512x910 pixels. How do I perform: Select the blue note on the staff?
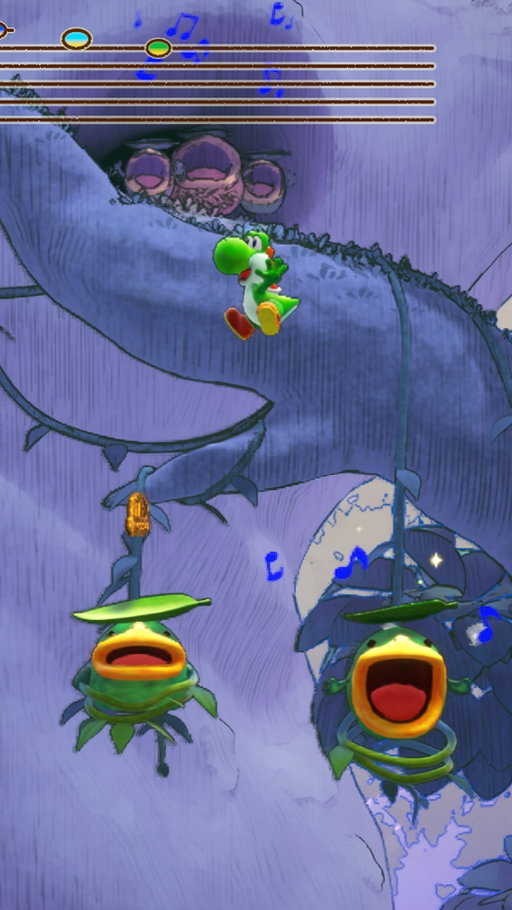pyautogui.click(x=77, y=39)
